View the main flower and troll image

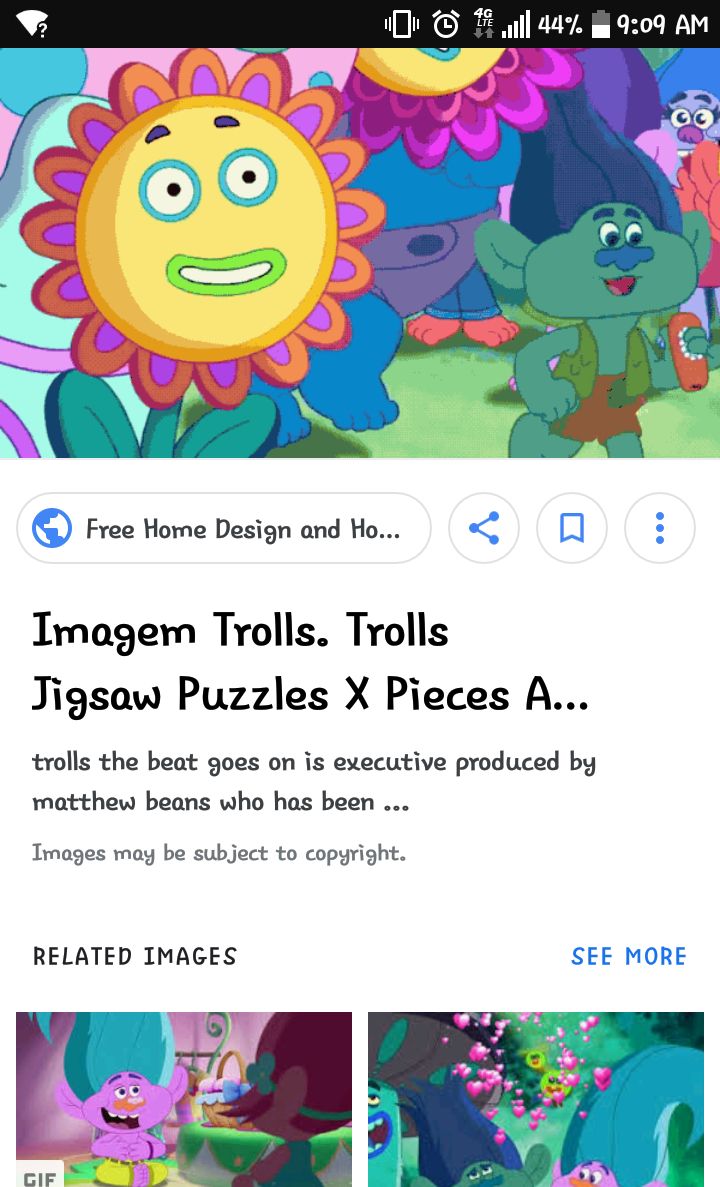(360, 253)
